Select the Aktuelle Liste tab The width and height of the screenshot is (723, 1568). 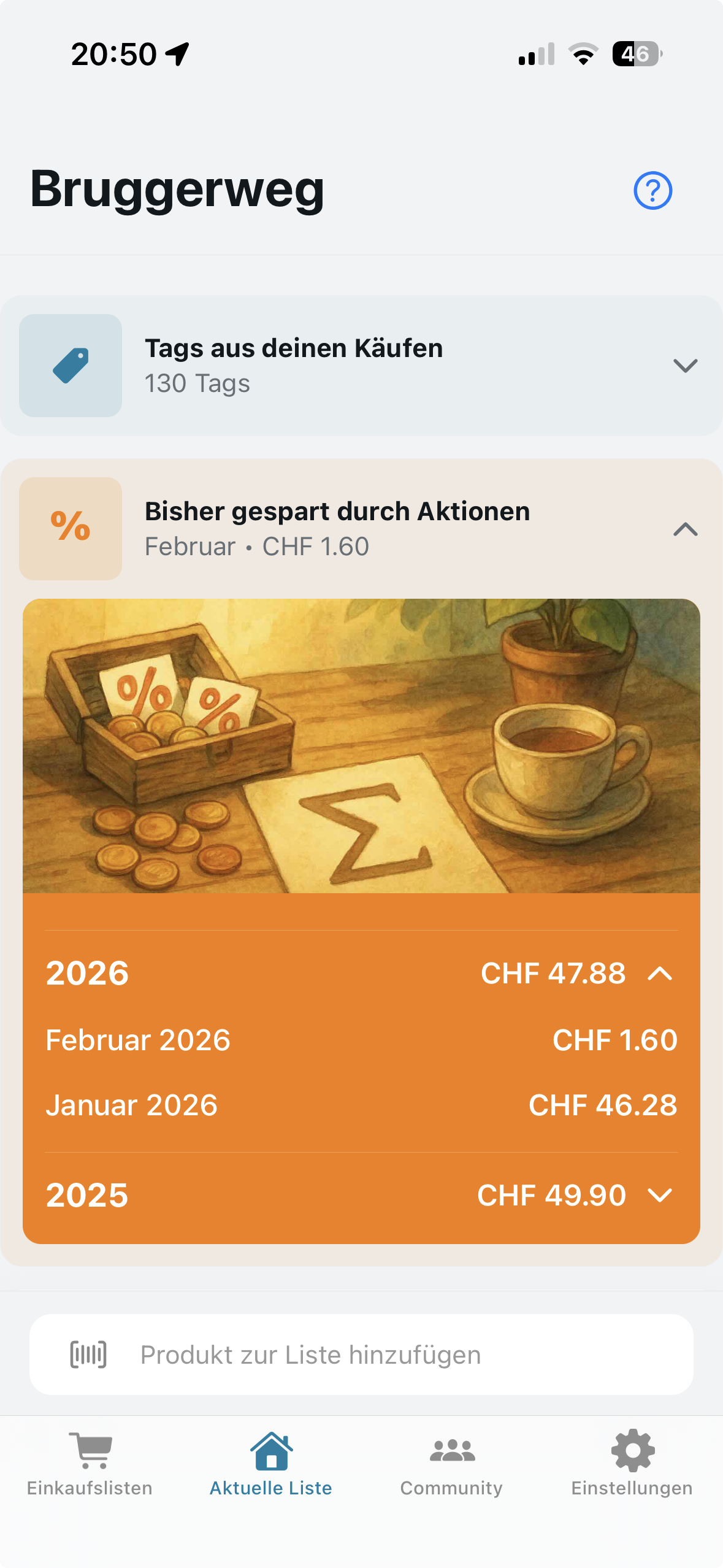(271, 1464)
